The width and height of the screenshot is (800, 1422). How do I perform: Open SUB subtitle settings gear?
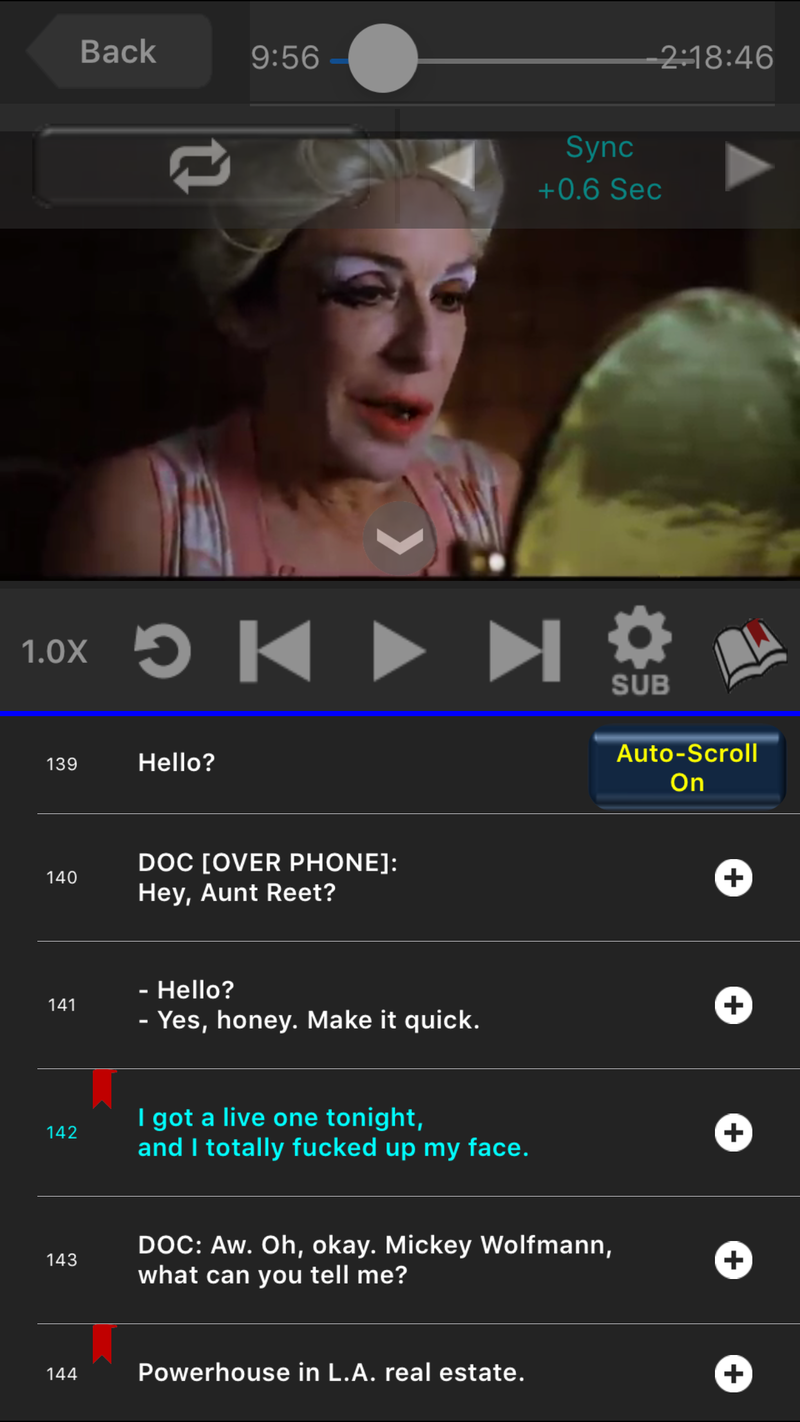pyautogui.click(x=640, y=654)
